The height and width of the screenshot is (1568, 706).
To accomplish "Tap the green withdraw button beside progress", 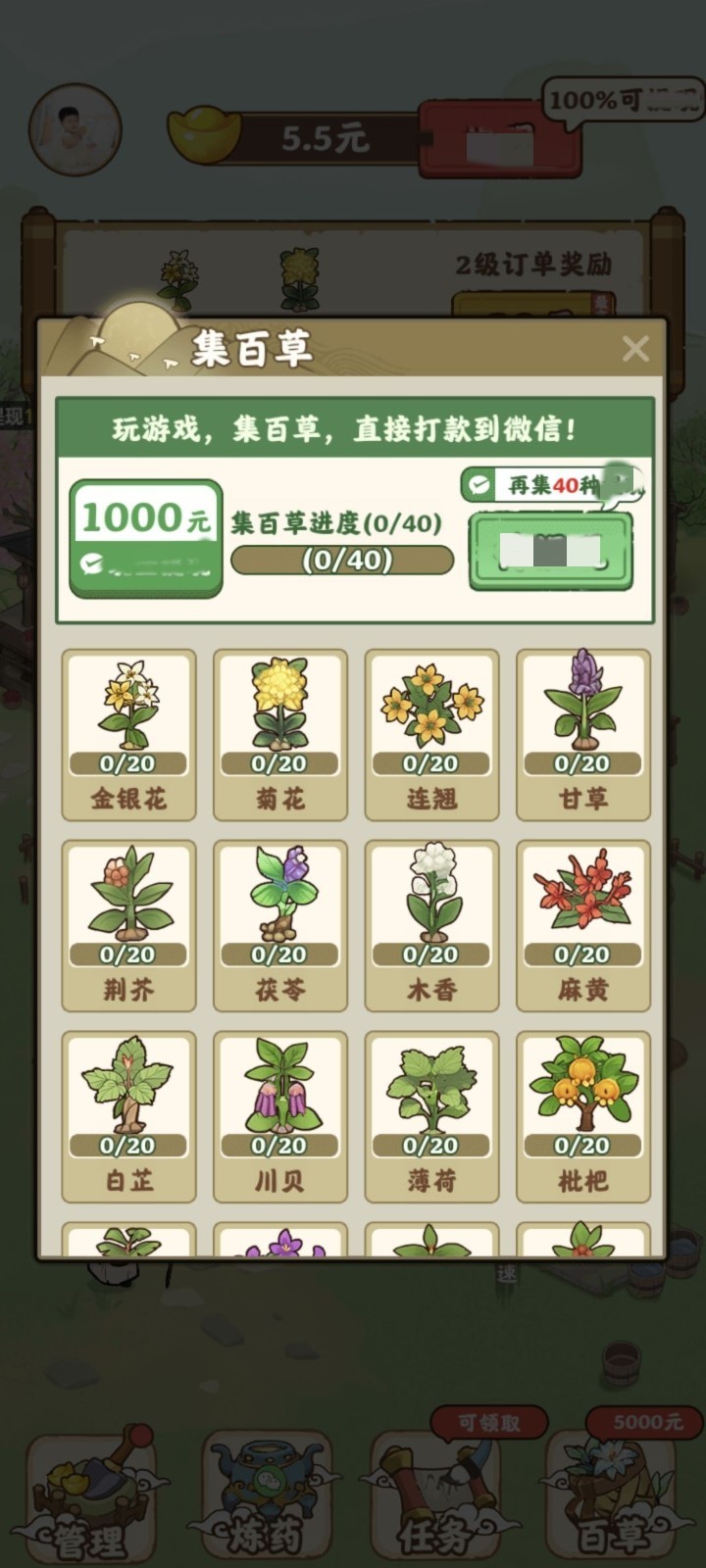I will click(550, 553).
